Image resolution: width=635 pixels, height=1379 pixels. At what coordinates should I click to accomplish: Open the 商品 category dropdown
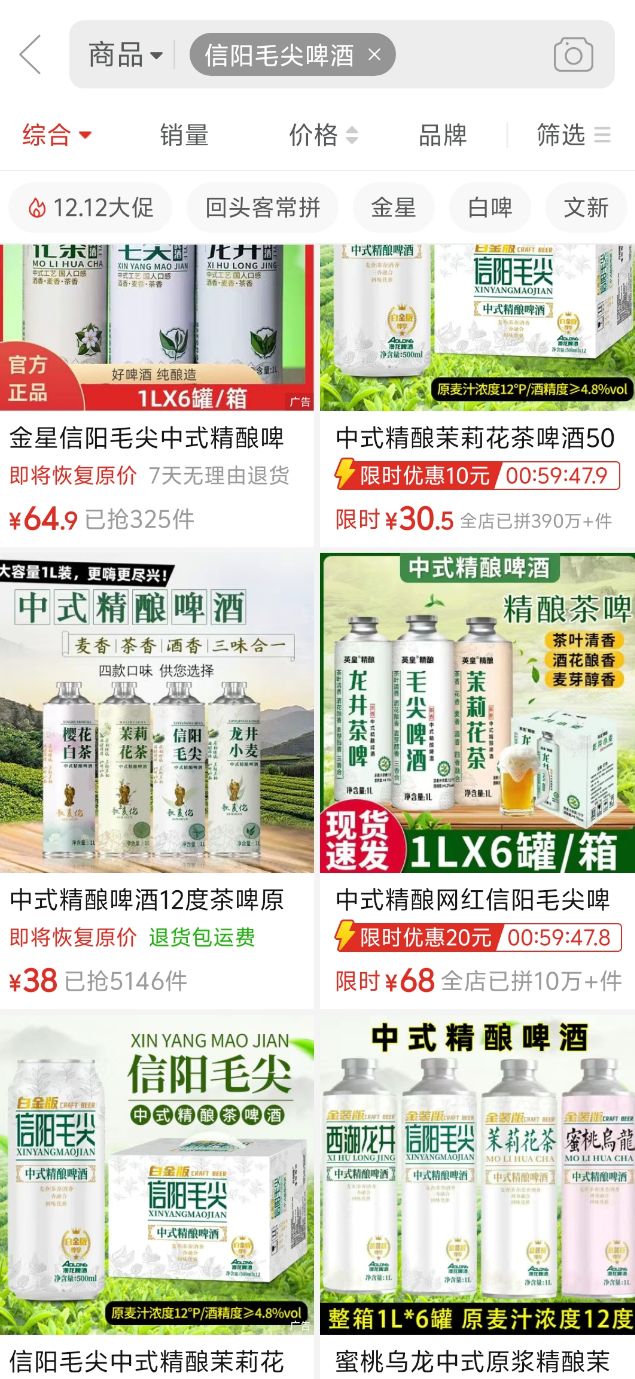click(125, 55)
